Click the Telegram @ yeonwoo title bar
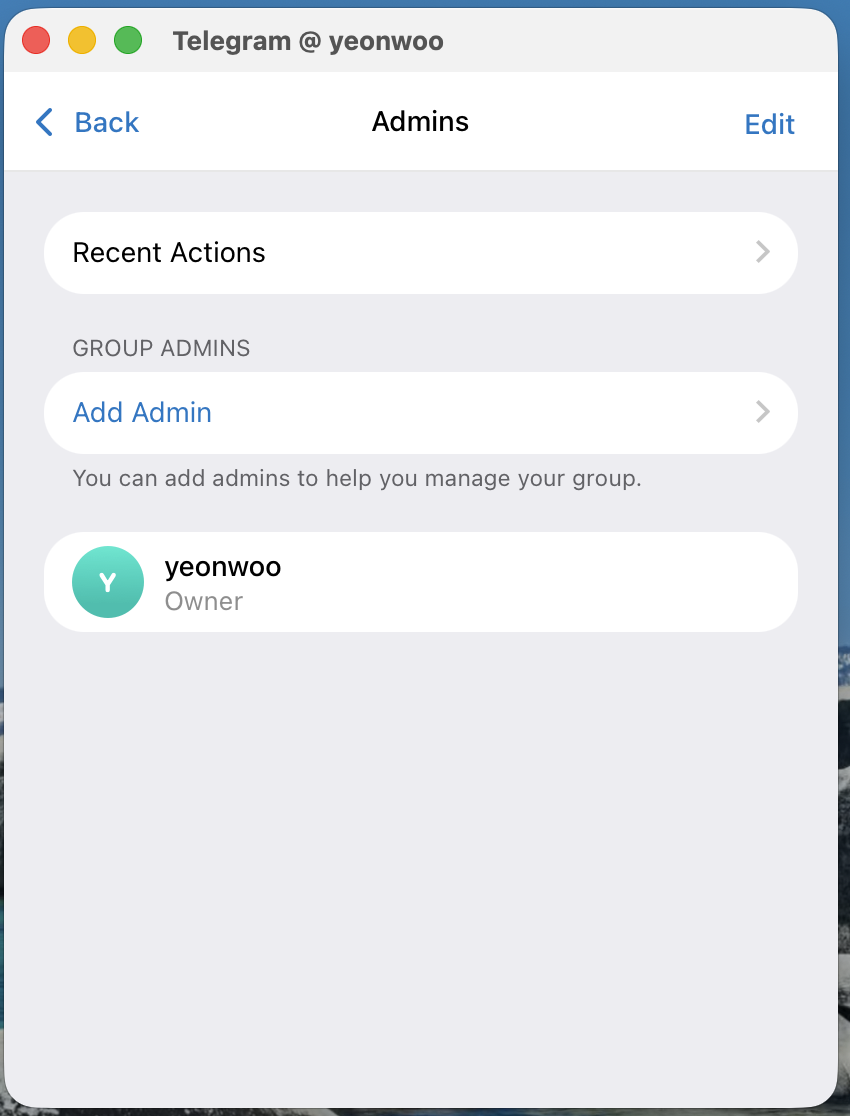Screen dimensions: 850x1116 click(307, 41)
